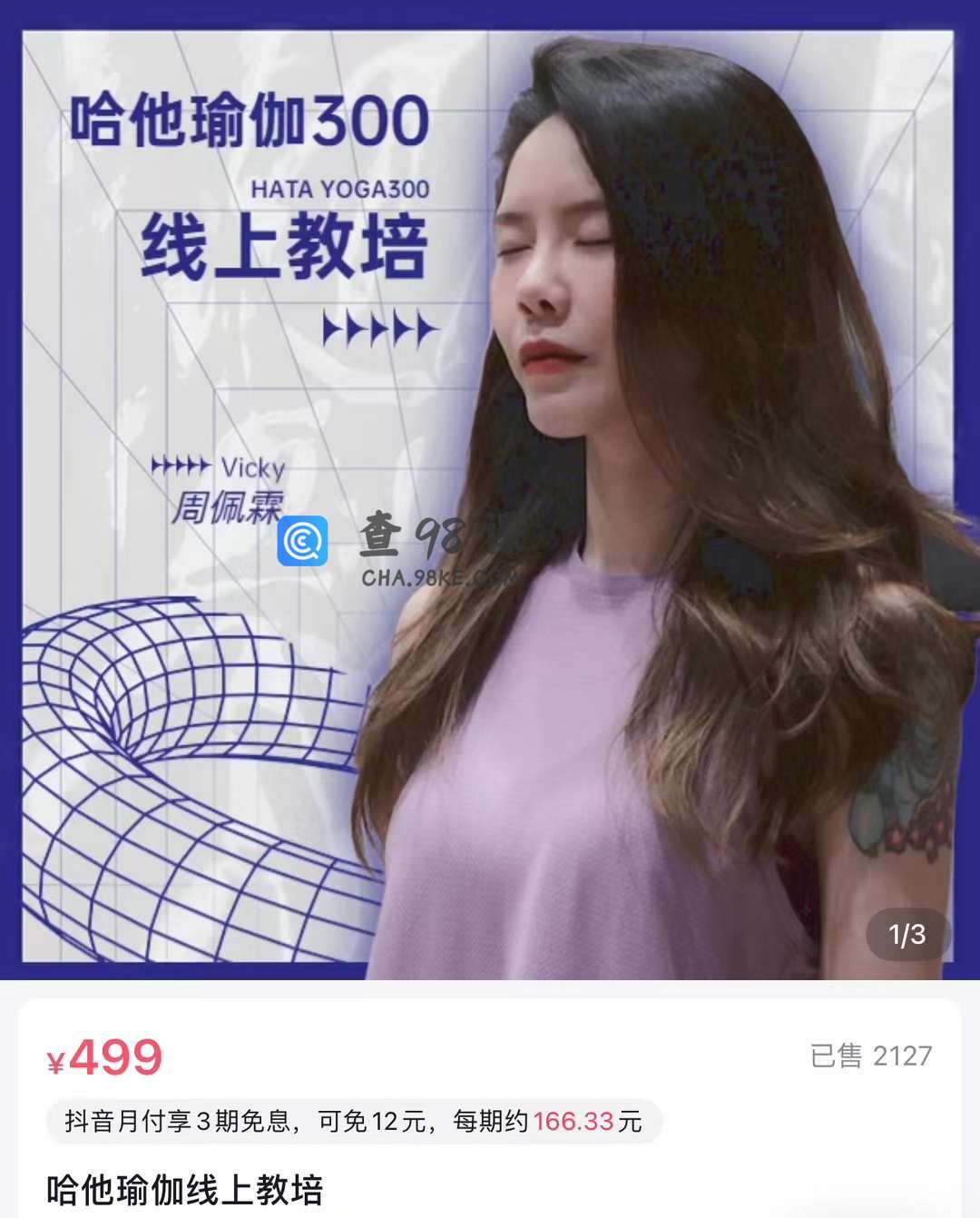Open the Douyin monthly installment offer
The width and height of the screenshot is (980, 1218).
(x=354, y=1121)
